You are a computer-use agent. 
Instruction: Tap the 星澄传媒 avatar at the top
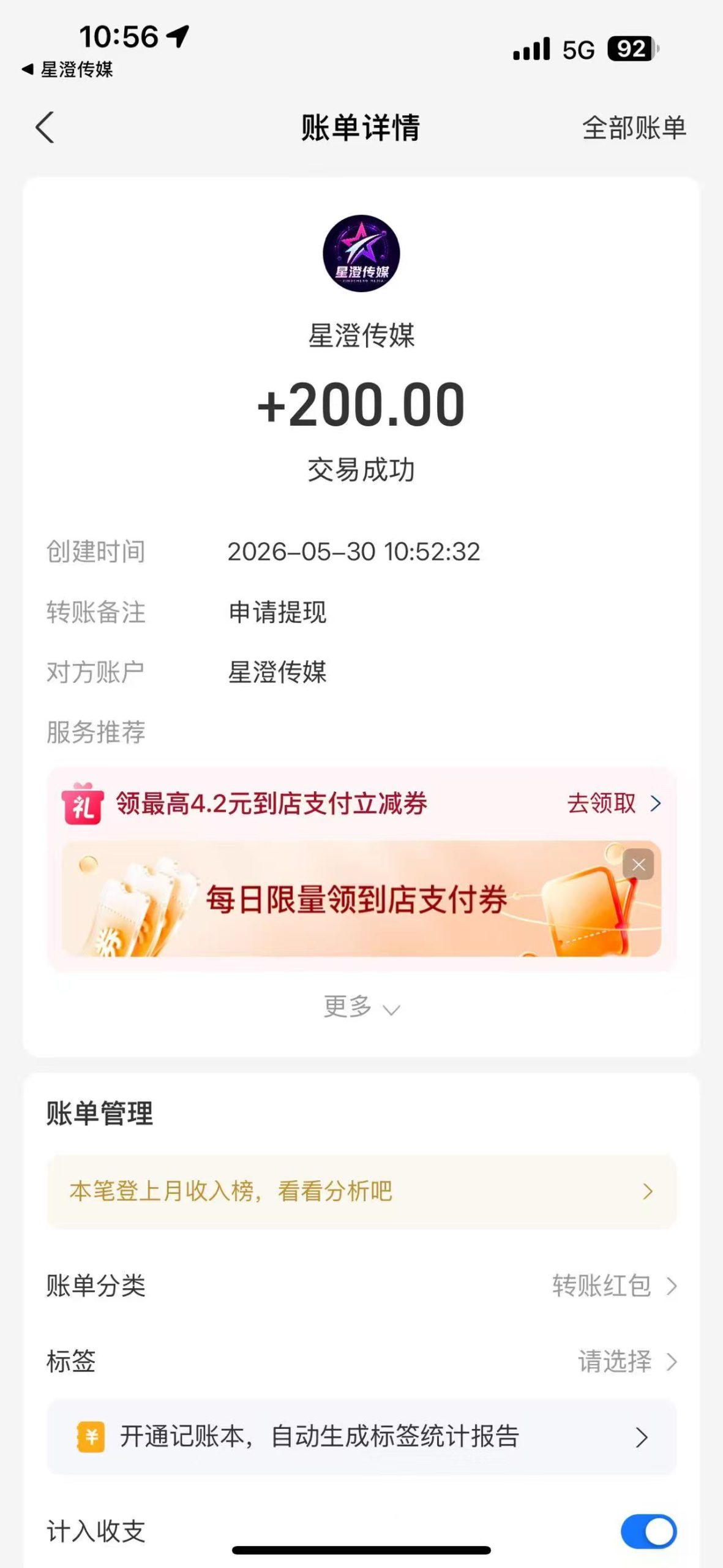point(361,253)
